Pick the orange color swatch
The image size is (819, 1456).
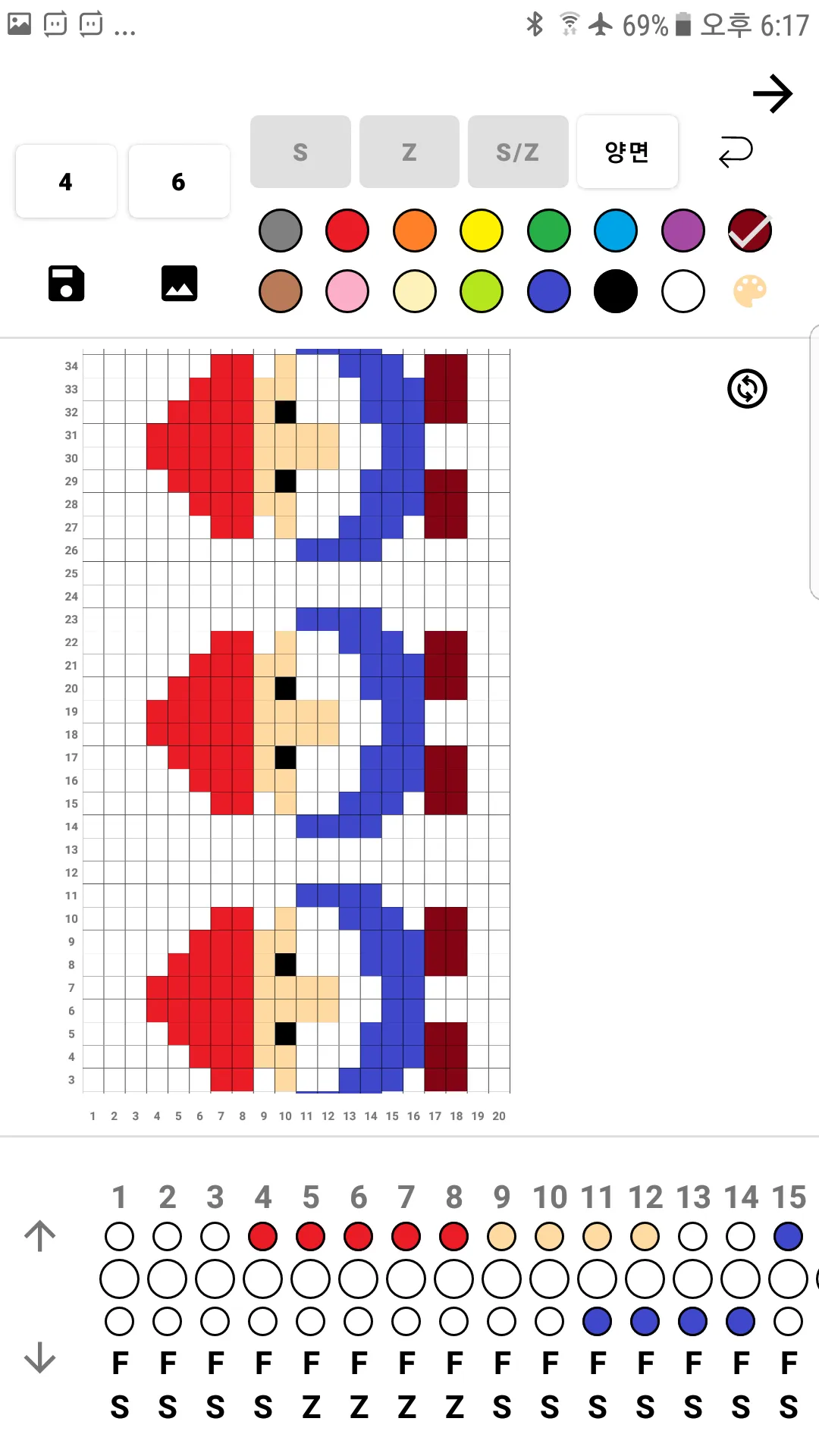click(415, 231)
